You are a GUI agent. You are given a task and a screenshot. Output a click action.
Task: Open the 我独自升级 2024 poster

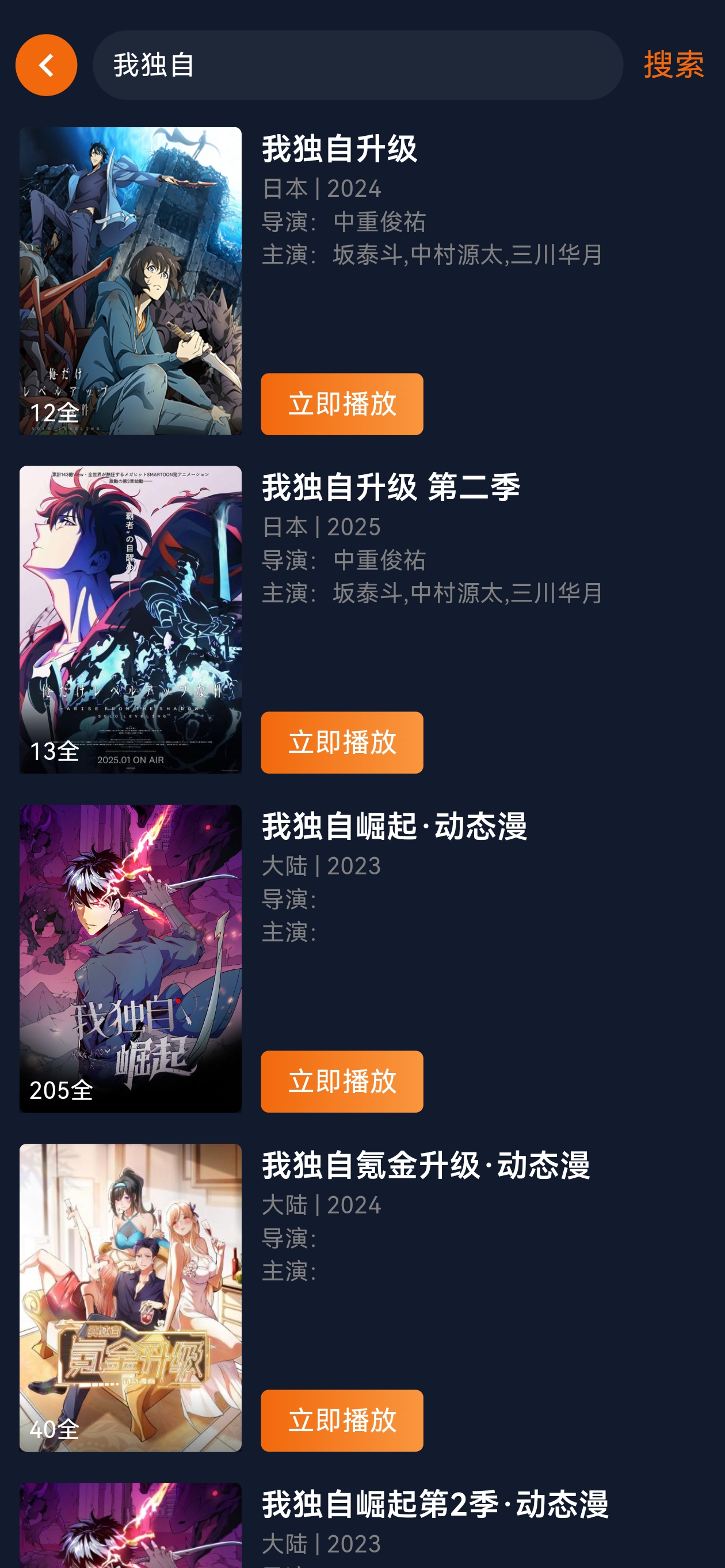pos(130,280)
